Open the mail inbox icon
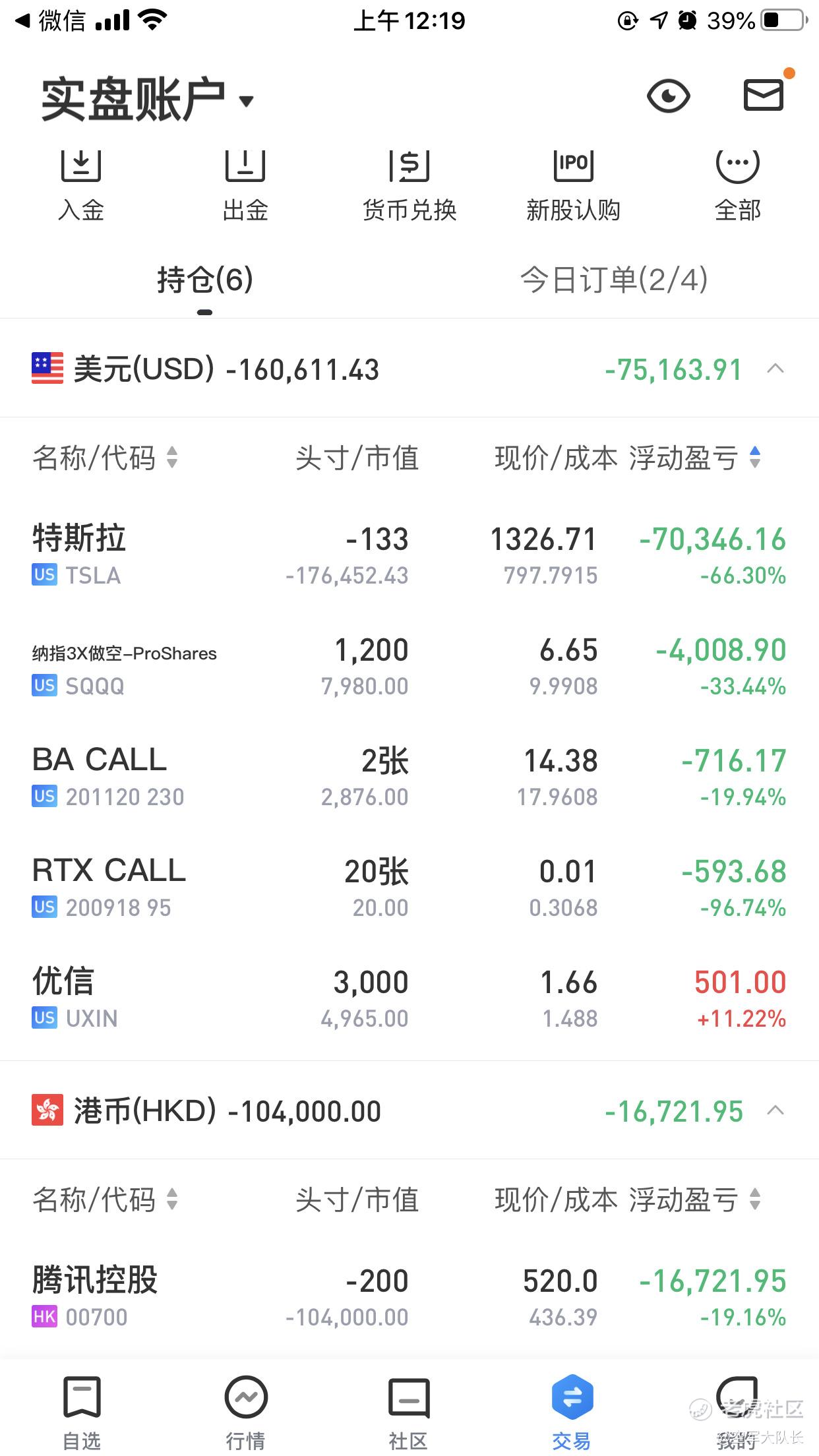Viewport: 819px width, 1456px height. 764,95
